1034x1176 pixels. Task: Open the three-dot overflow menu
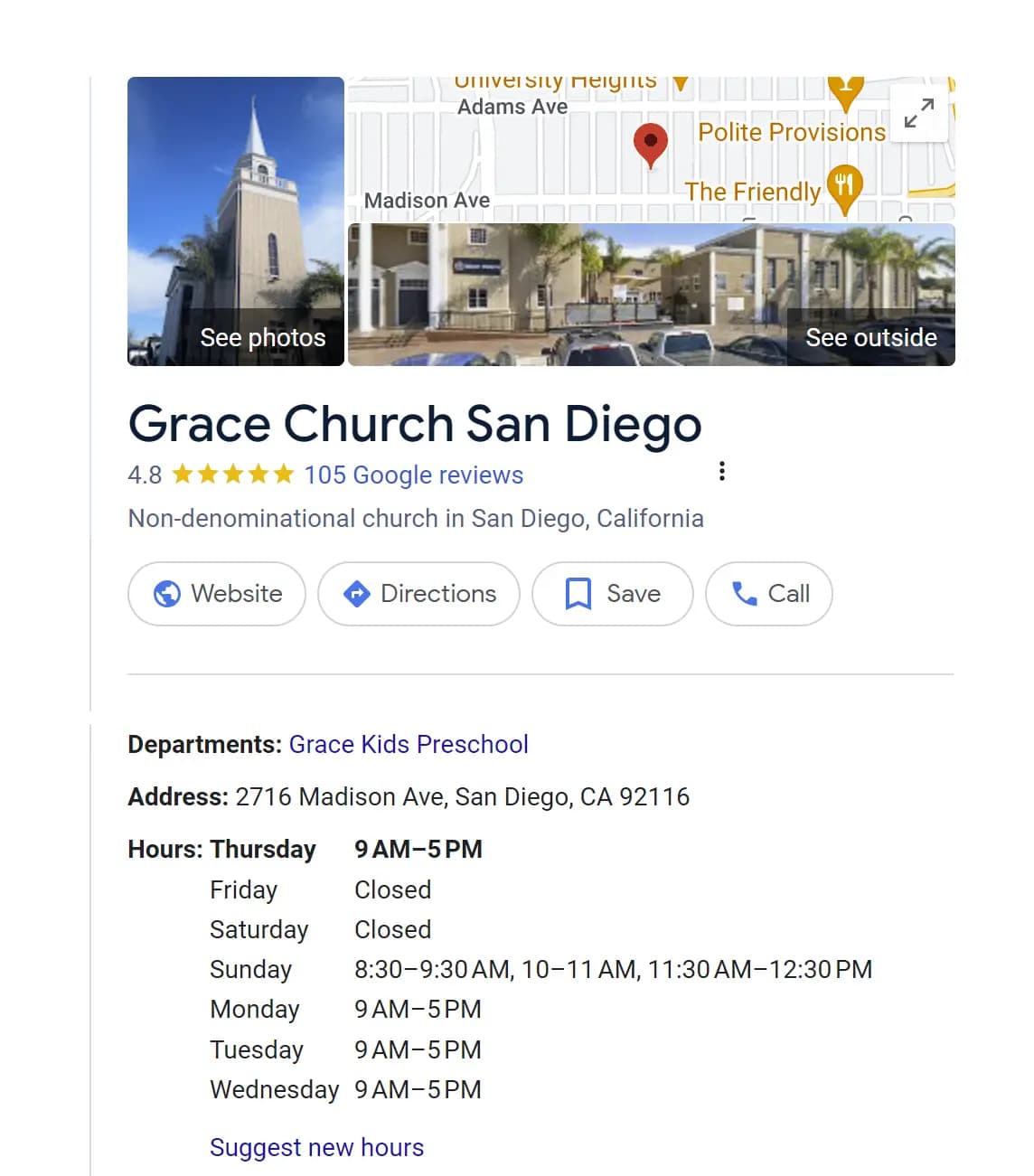721,471
